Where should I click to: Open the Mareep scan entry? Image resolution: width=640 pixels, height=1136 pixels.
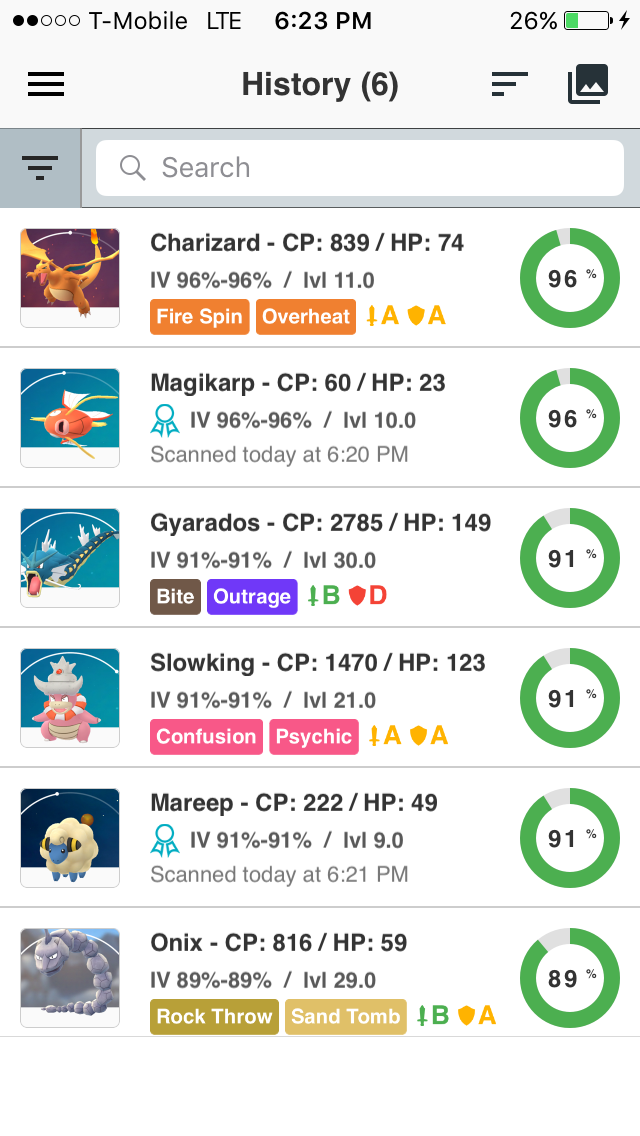point(320,838)
